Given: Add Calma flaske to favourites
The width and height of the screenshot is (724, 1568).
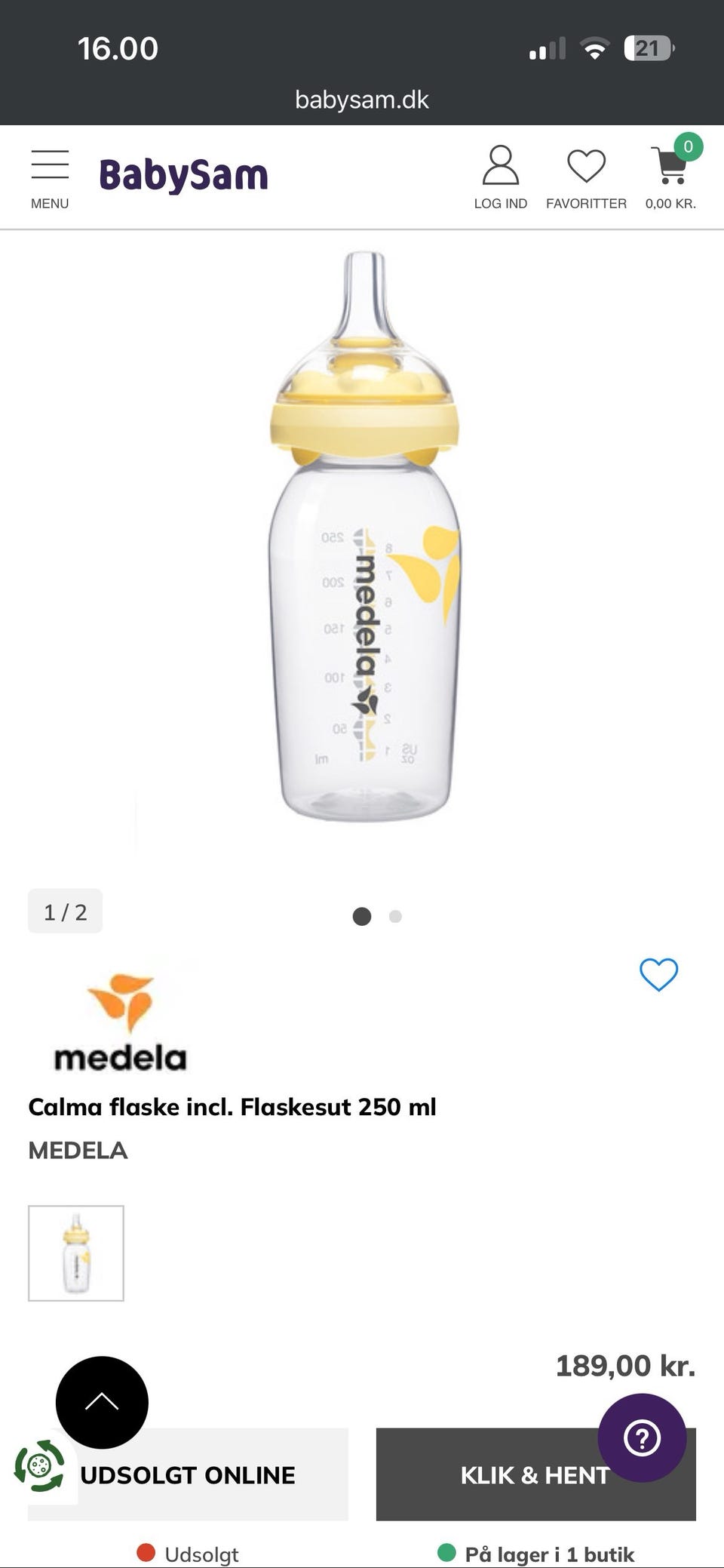Looking at the screenshot, I should tap(658, 974).
